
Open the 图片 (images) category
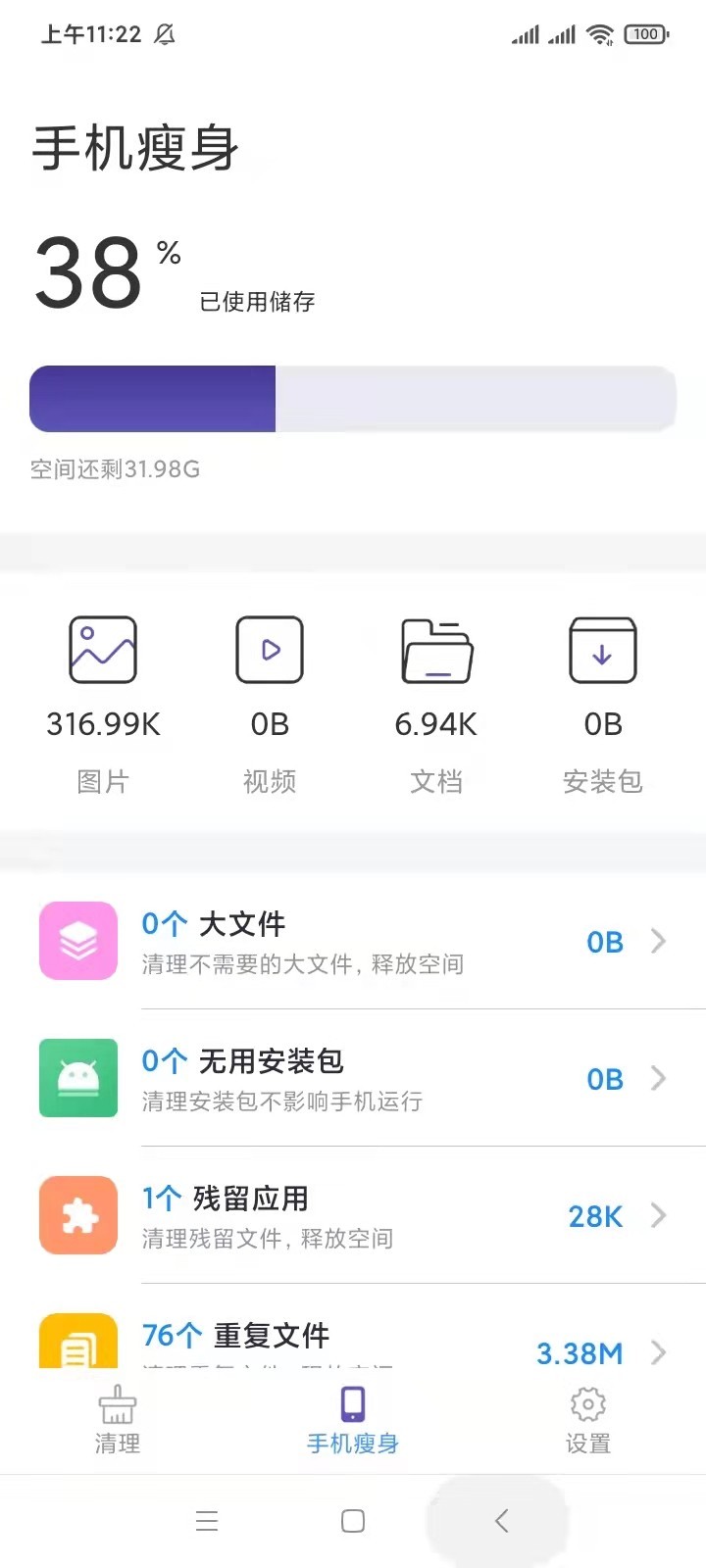(x=103, y=702)
